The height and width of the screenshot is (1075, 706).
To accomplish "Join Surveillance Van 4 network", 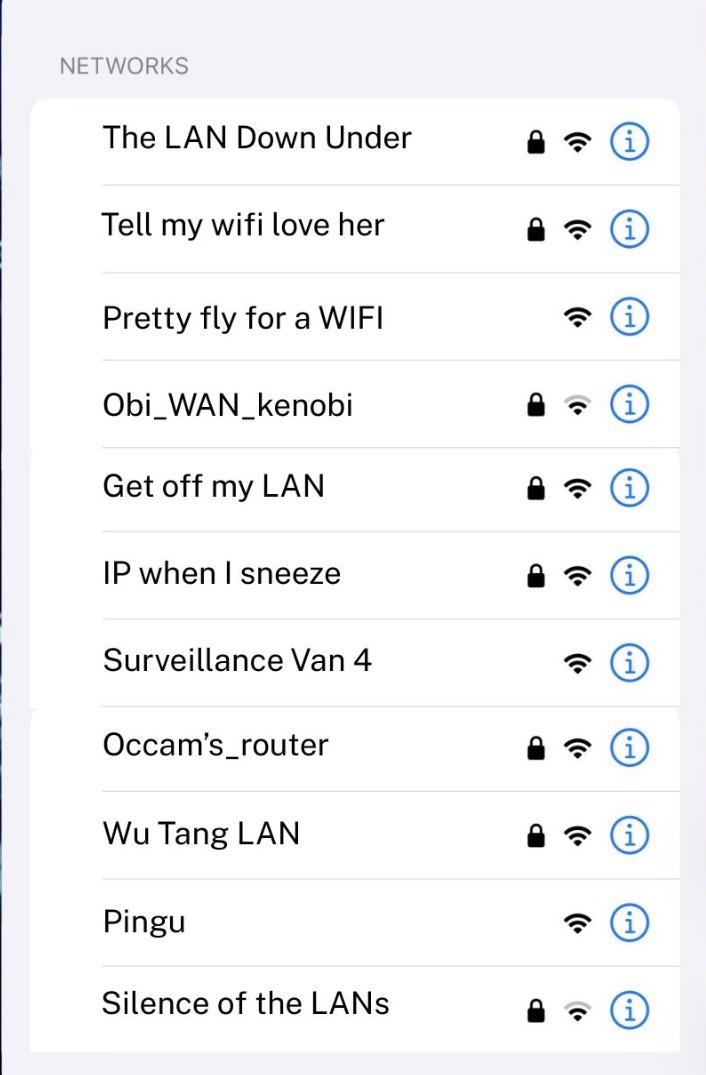I will click(x=237, y=661).
